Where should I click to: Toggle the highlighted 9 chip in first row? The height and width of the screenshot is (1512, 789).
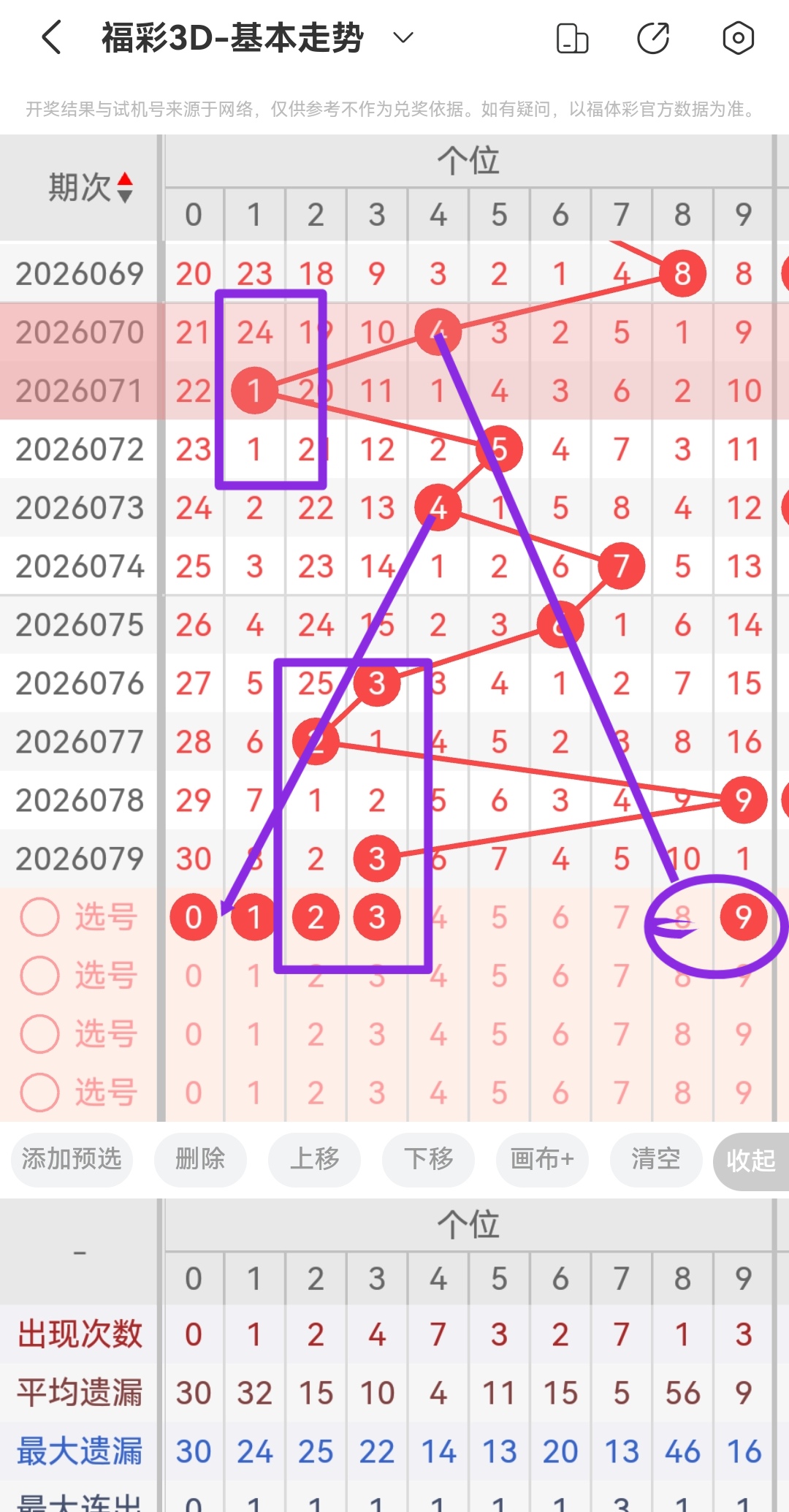743,918
